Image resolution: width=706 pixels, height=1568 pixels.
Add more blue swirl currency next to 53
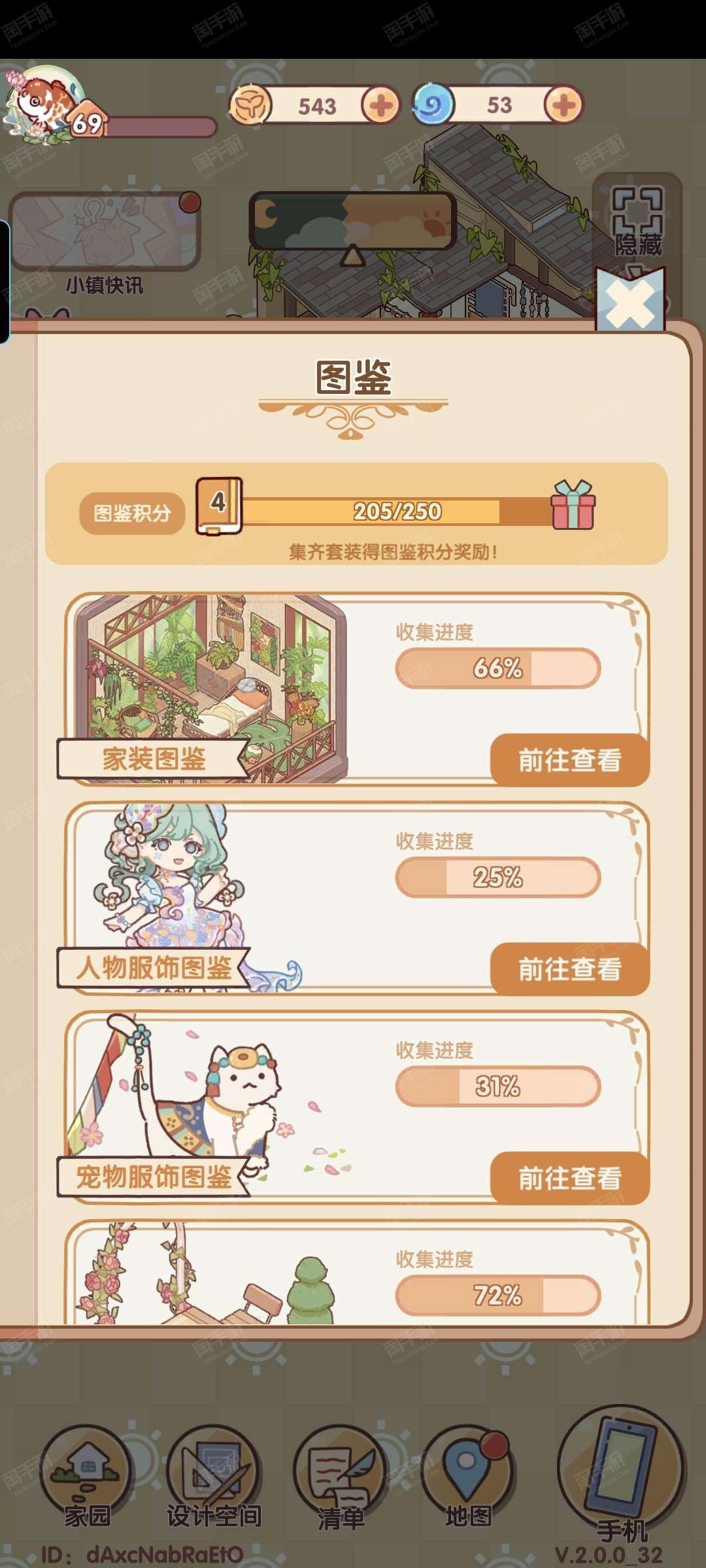pyautogui.click(x=563, y=105)
